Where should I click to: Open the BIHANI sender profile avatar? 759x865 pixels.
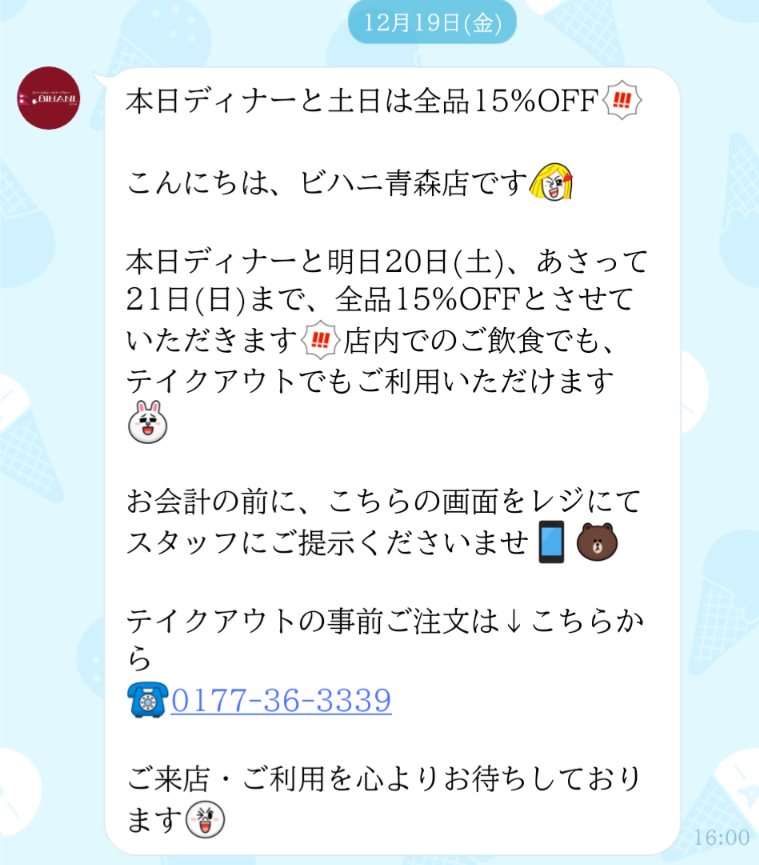[x=49, y=97]
